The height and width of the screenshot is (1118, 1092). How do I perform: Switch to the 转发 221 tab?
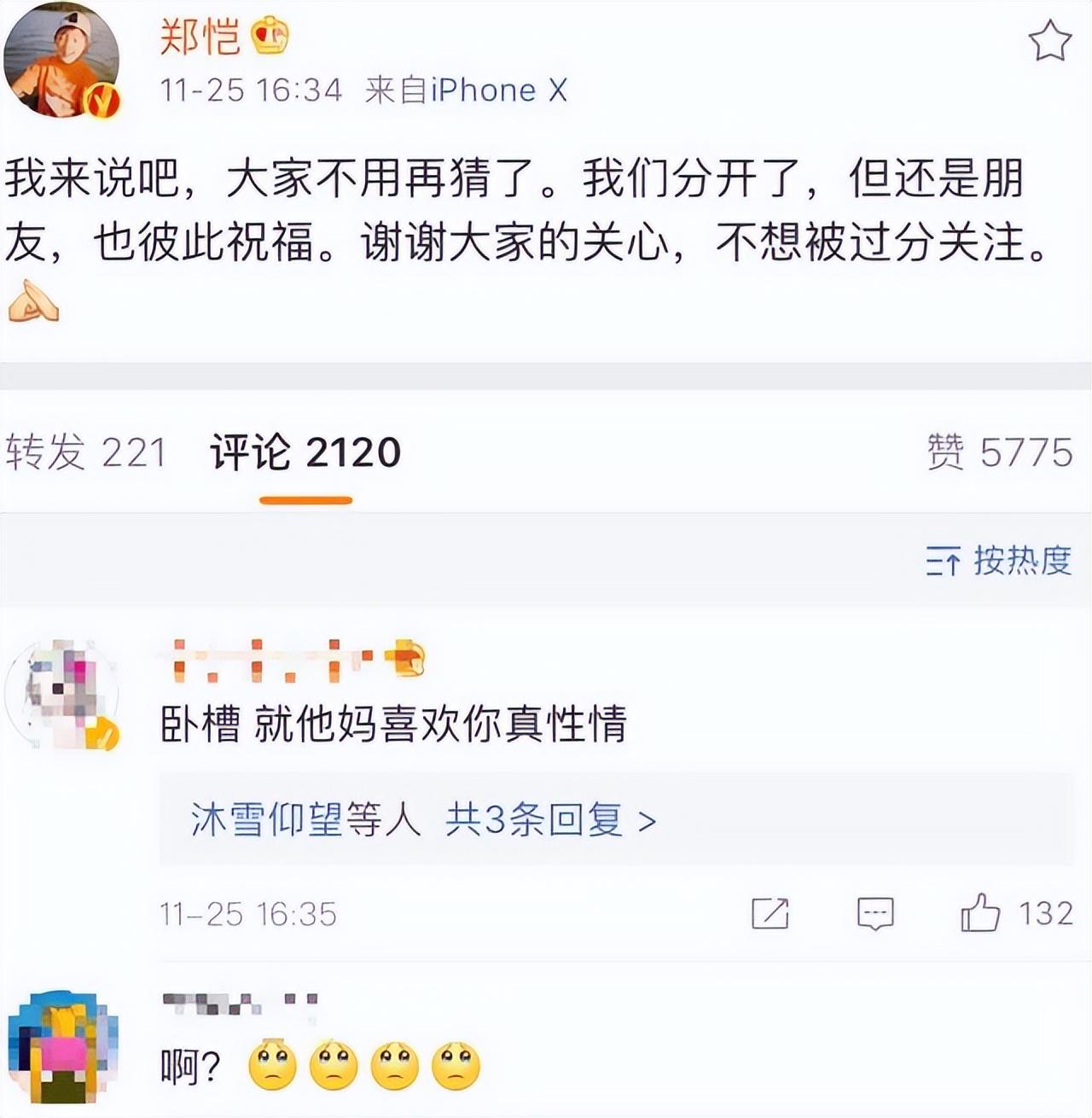coord(85,452)
